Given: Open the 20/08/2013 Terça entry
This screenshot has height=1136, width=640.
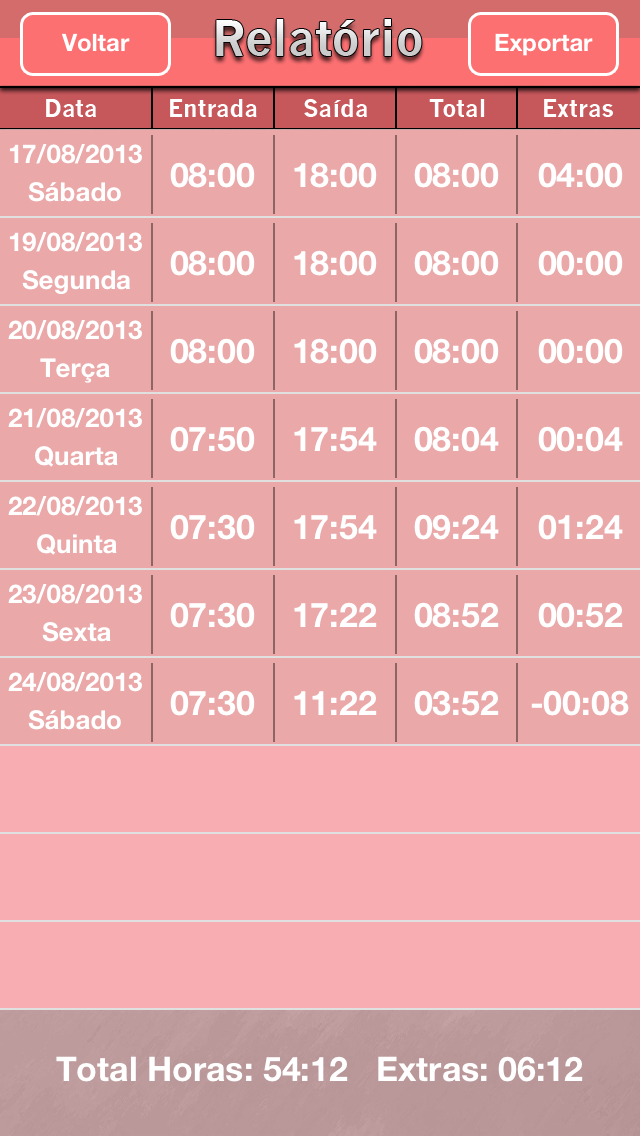Looking at the screenshot, I should point(320,350).
